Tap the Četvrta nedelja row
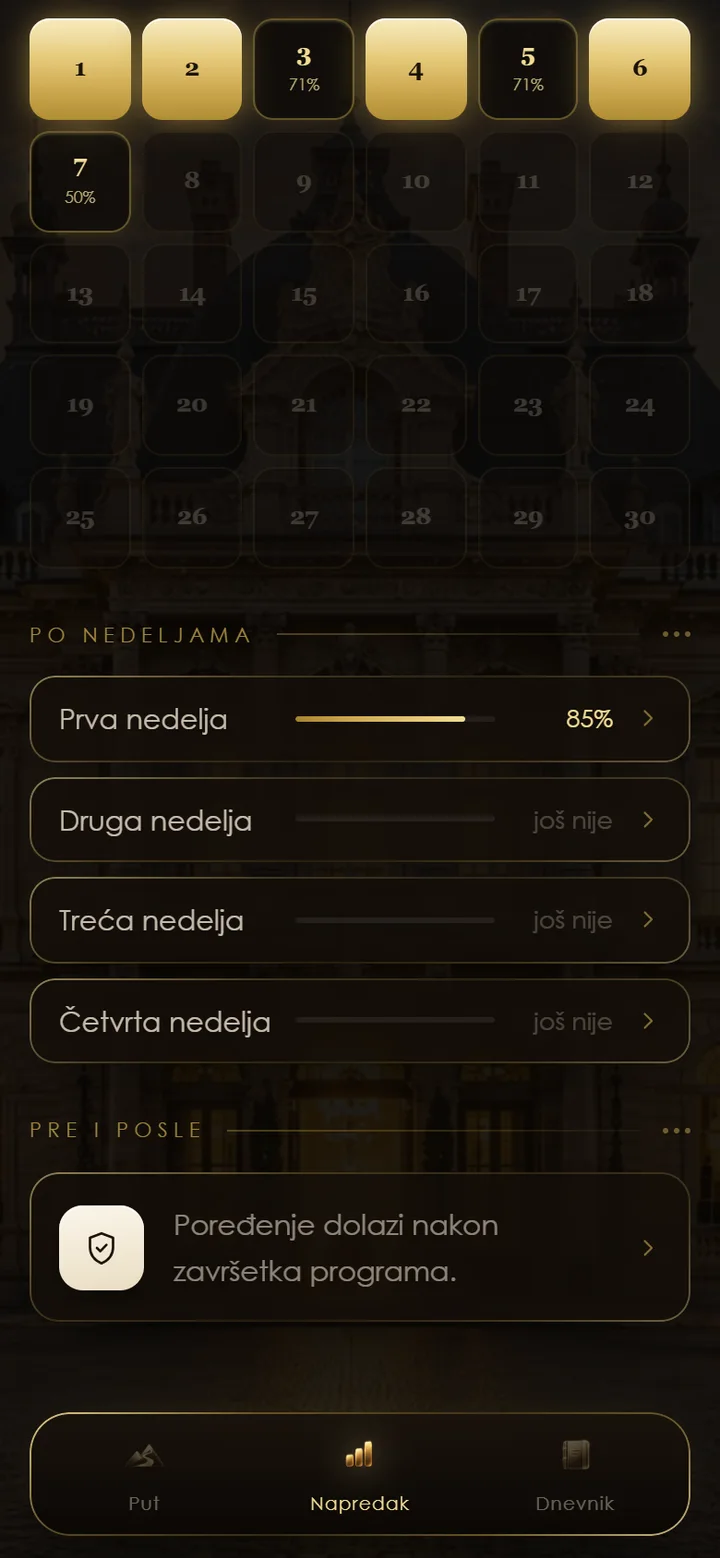Image resolution: width=720 pixels, height=1558 pixels. point(360,1021)
